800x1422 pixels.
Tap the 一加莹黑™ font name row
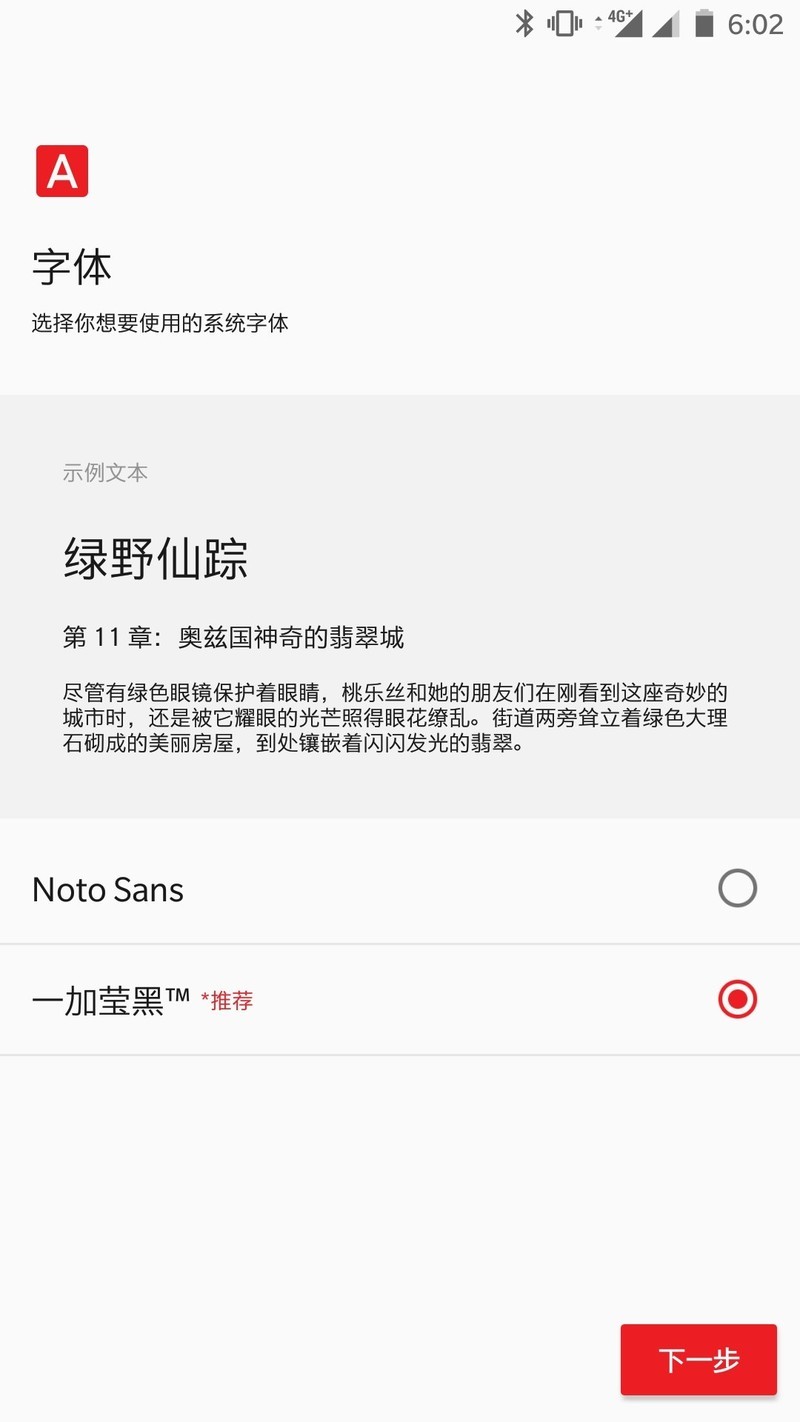tap(110, 997)
